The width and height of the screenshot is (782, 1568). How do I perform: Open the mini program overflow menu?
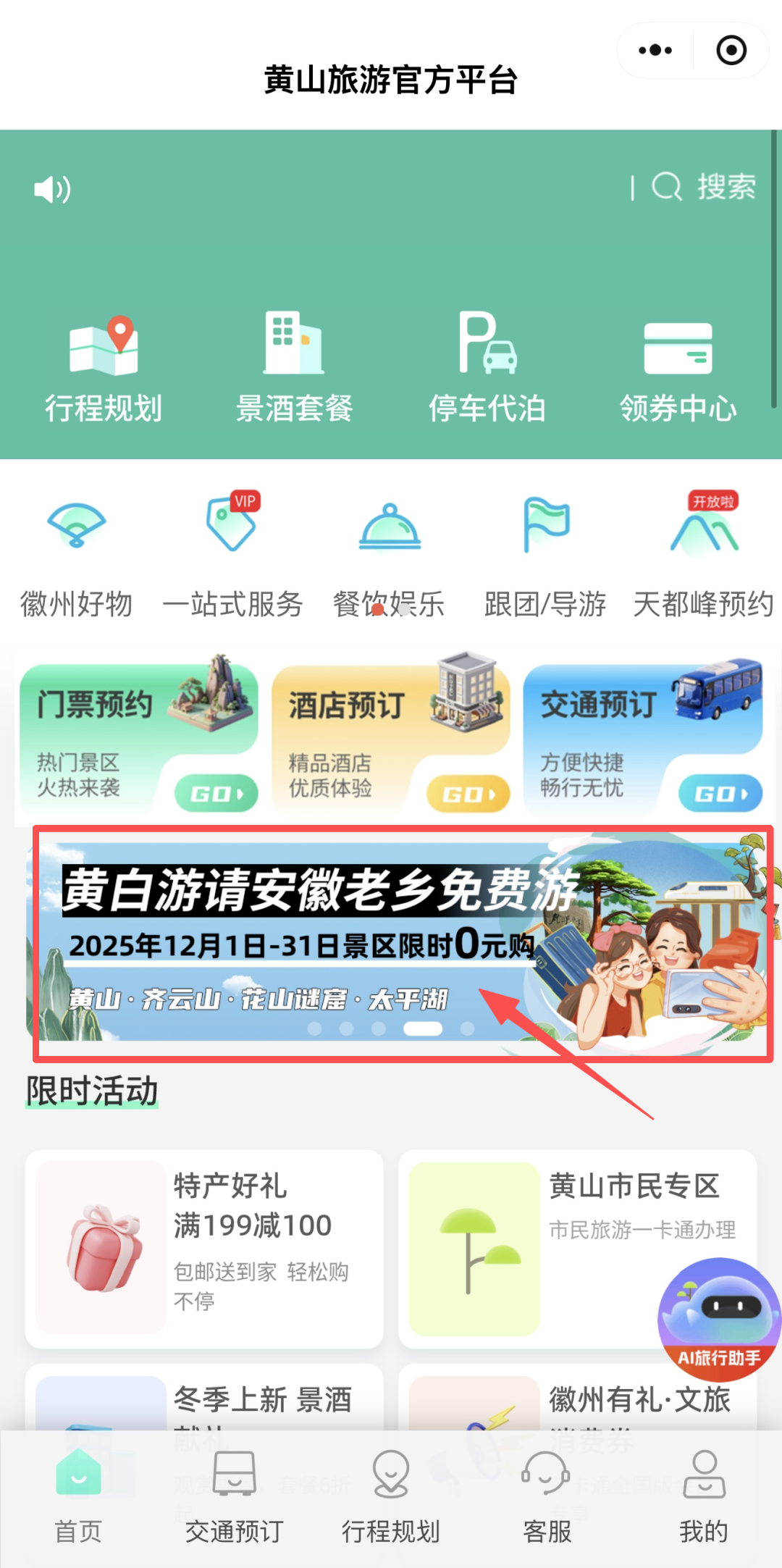(655, 51)
